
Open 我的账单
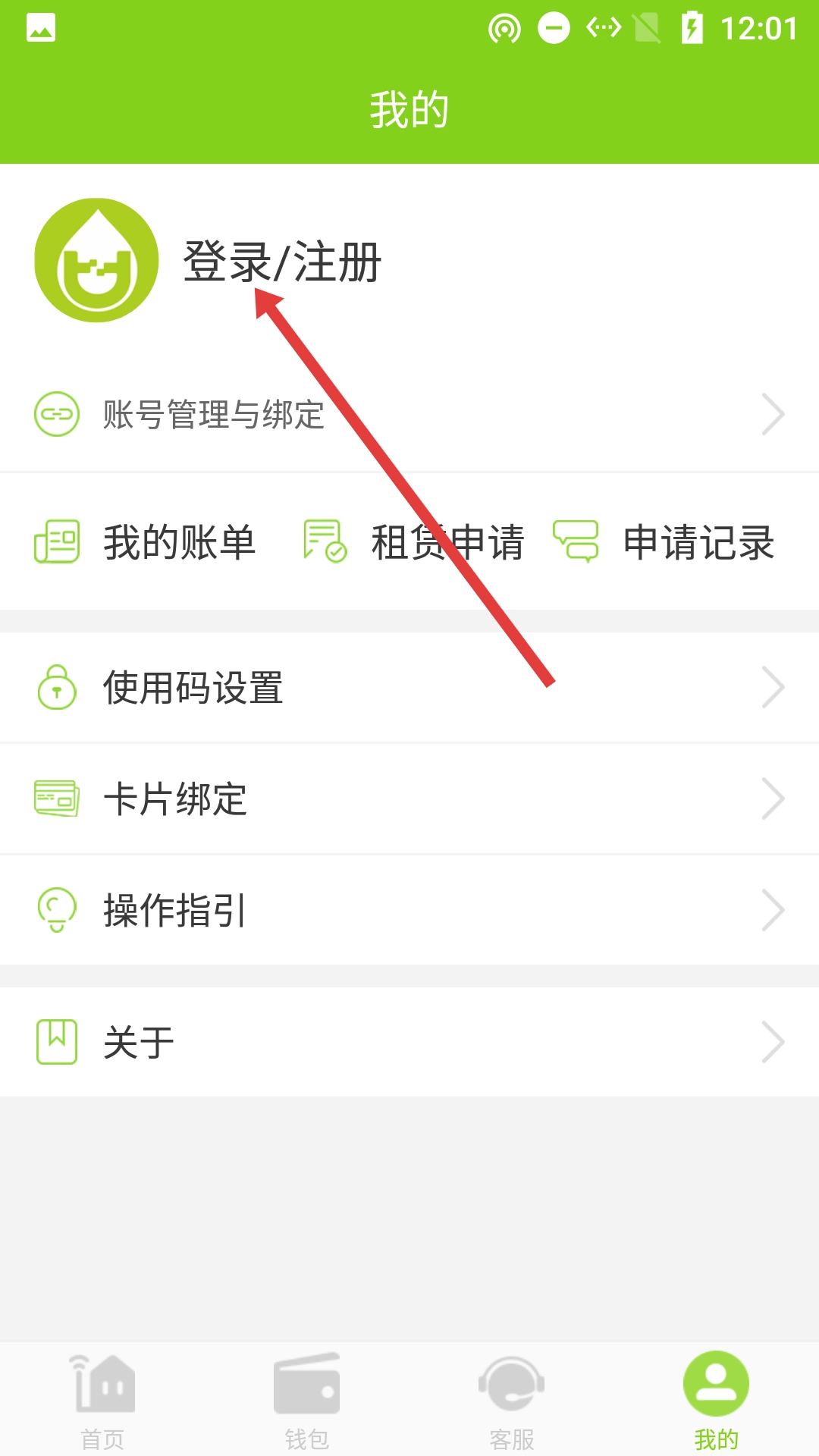(146, 542)
